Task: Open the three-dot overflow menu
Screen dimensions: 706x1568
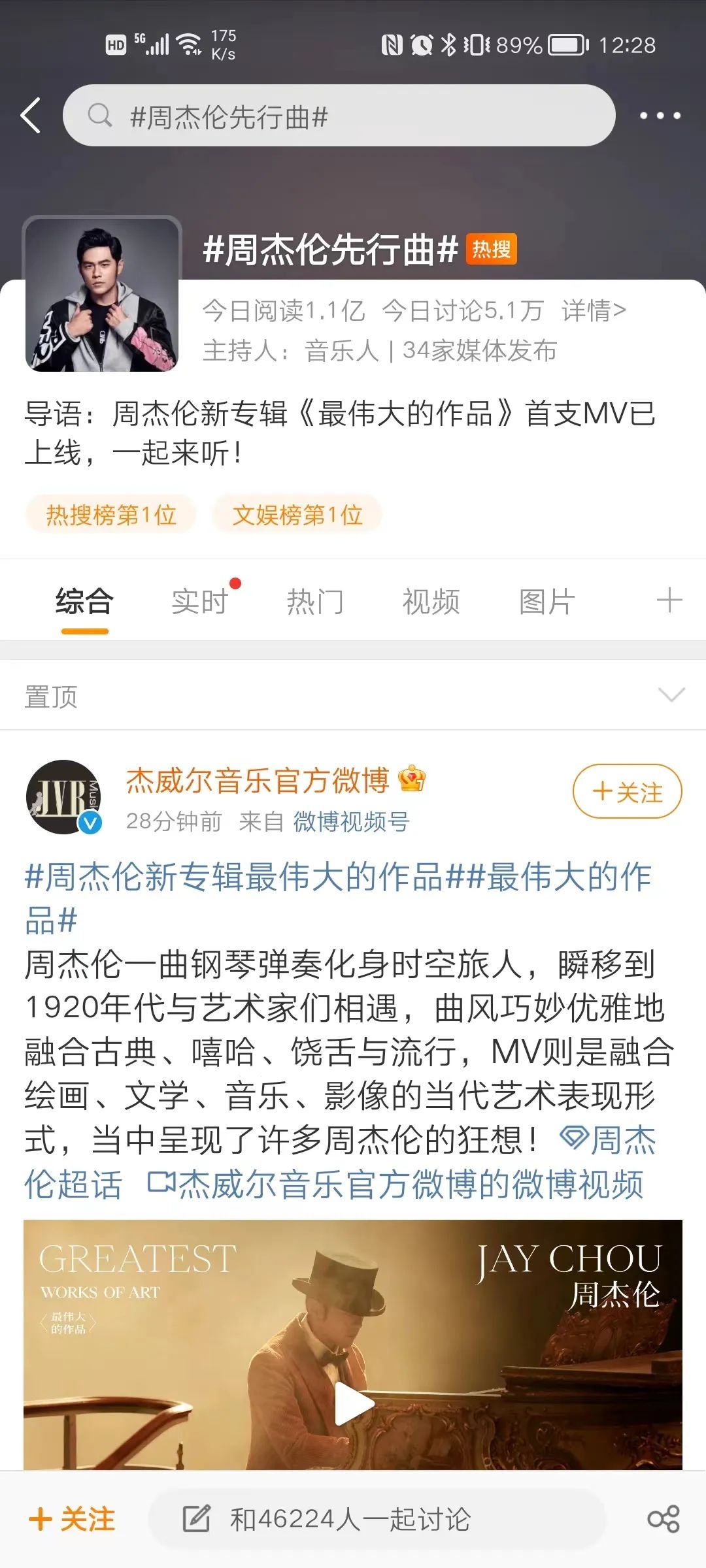Action: coord(660,116)
